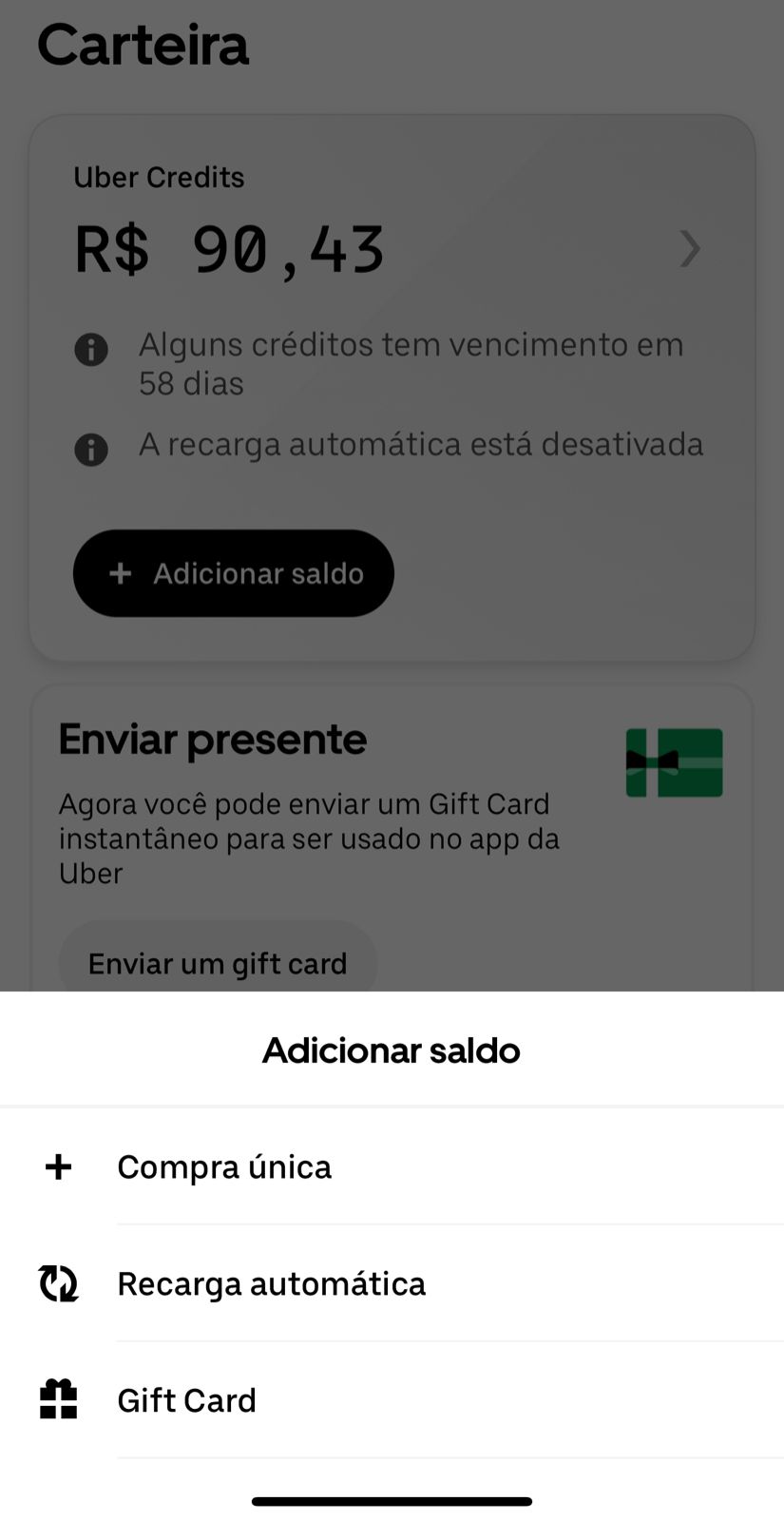Viewport: 784px width, 1521px height.
Task: Select the Compra única option
Action: click(224, 1166)
